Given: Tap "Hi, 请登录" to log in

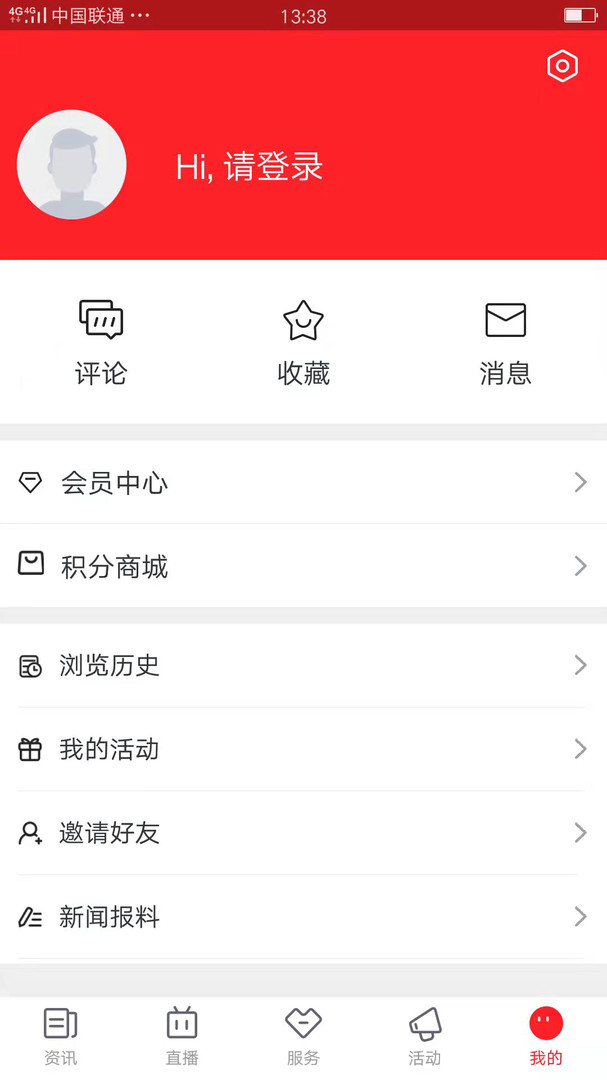Looking at the screenshot, I should [250, 167].
